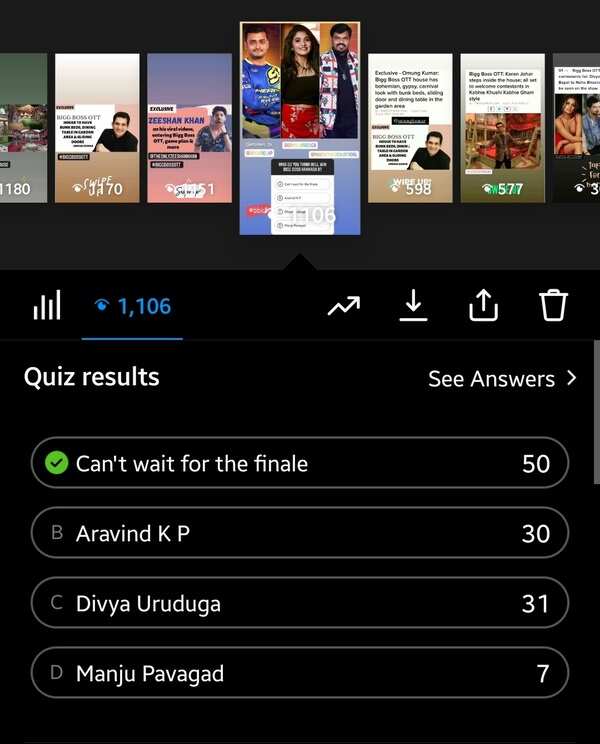This screenshot has height=744, width=600.
Task: Open the insights bar chart tab
Action: pyautogui.click(x=47, y=306)
